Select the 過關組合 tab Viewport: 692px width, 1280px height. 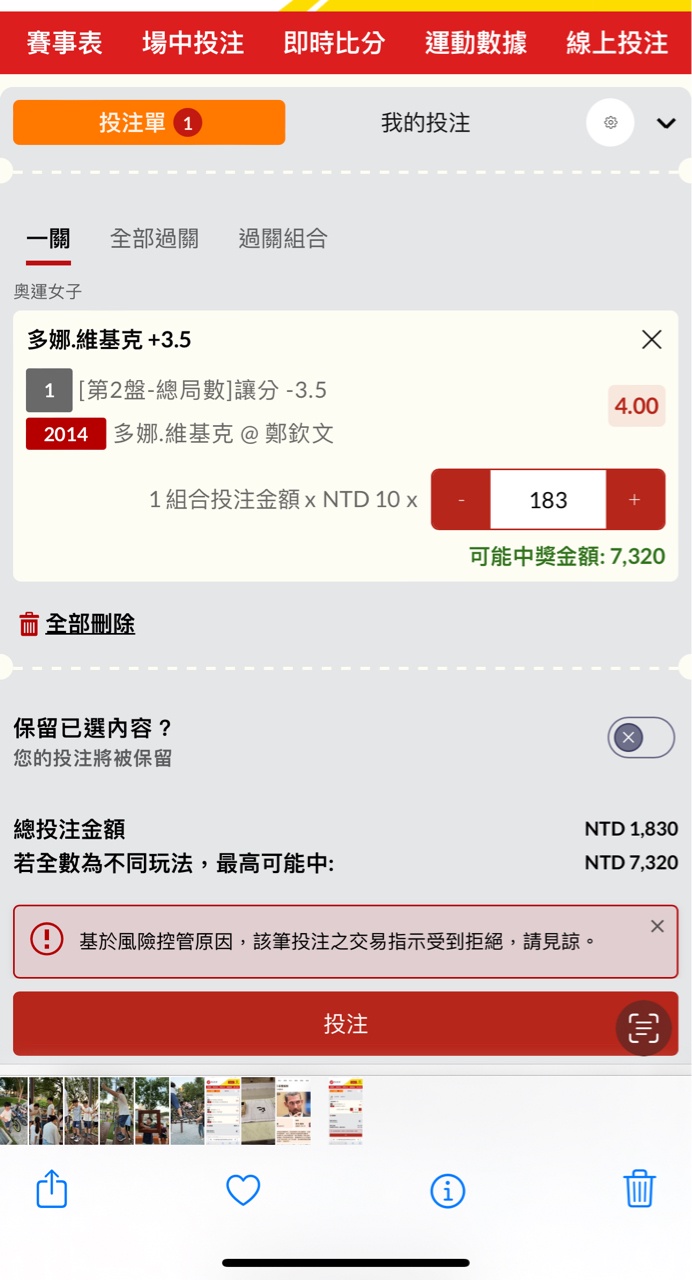click(x=283, y=239)
